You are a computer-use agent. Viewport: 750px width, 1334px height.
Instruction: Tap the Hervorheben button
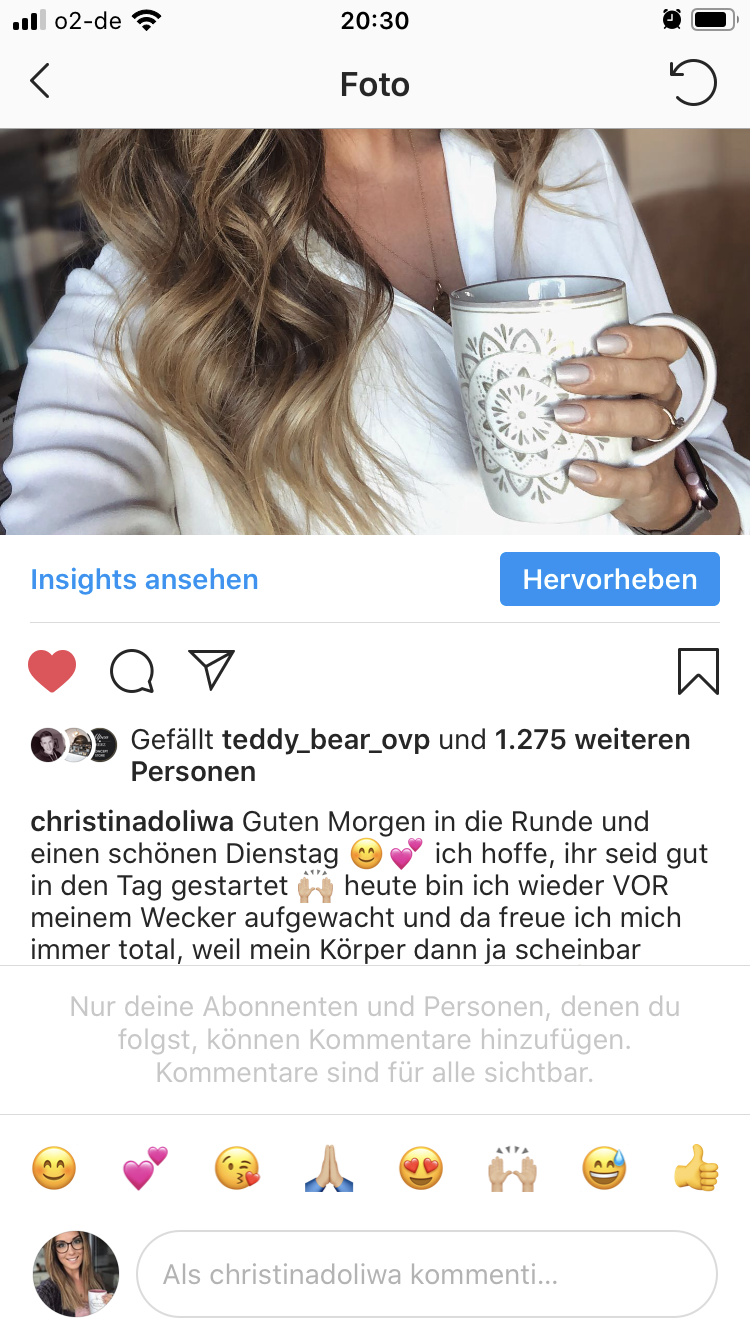pyautogui.click(x=609, y=579)
